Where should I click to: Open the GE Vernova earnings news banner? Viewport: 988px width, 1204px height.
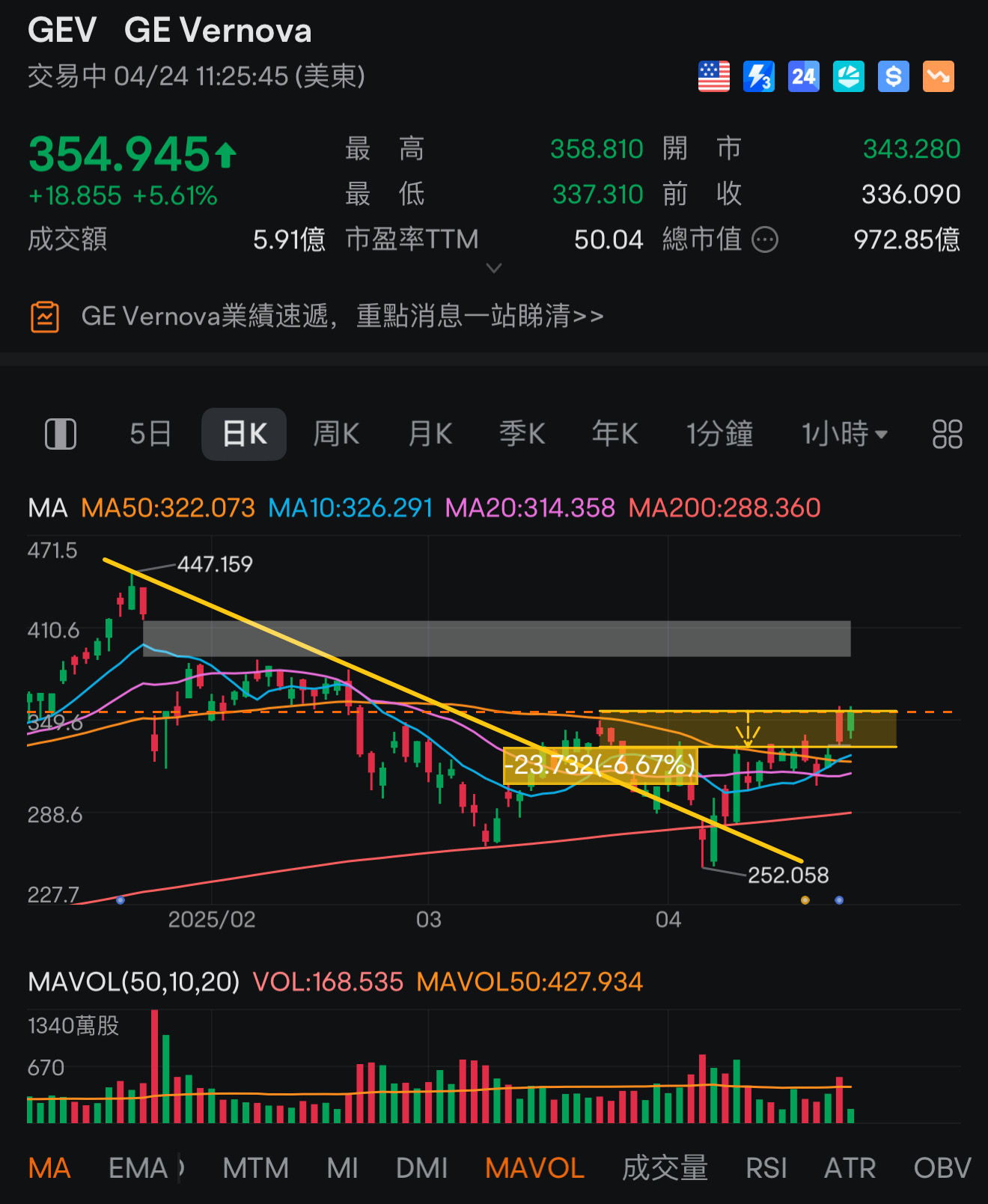click(x=341, y=317)
